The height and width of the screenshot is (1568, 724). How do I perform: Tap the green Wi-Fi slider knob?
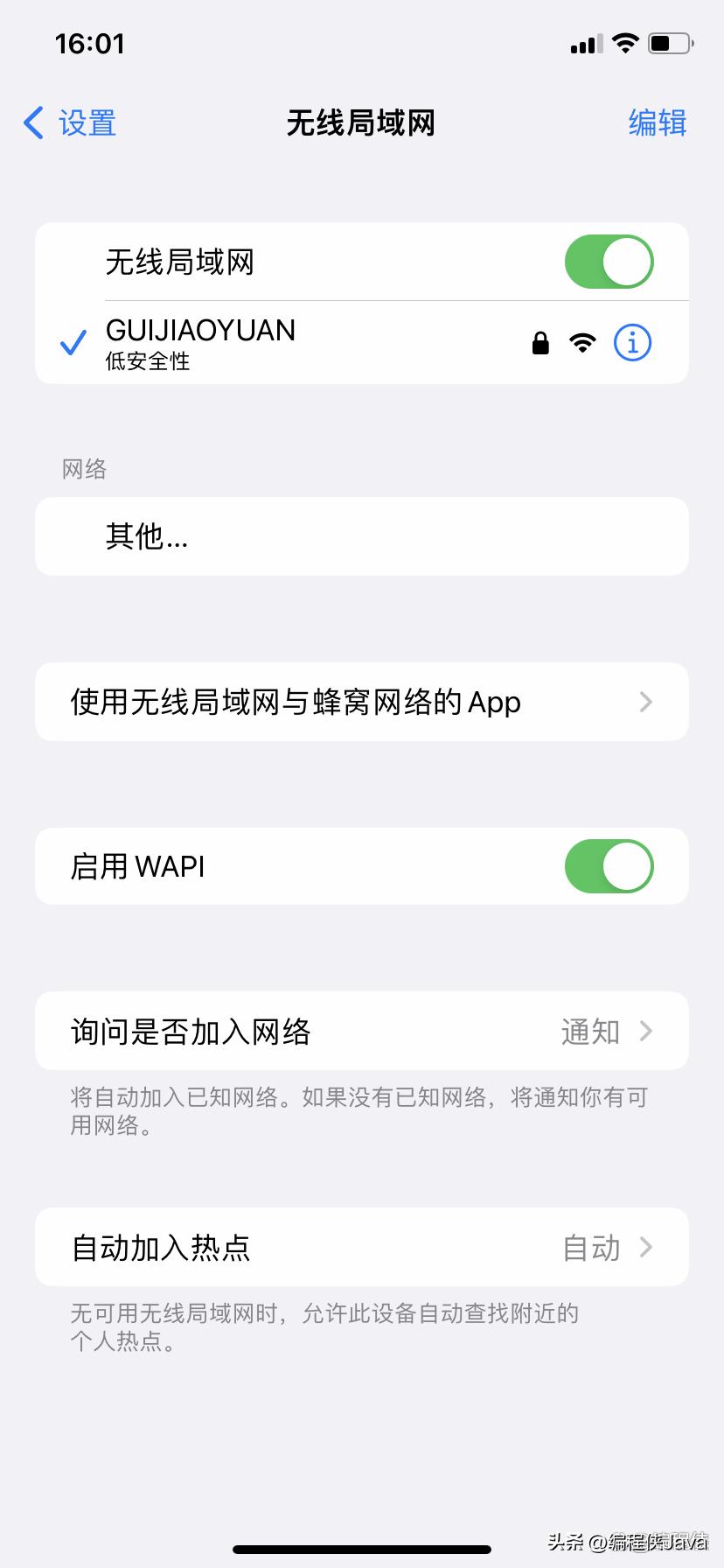pyautogui.click(x=627, y=261)
